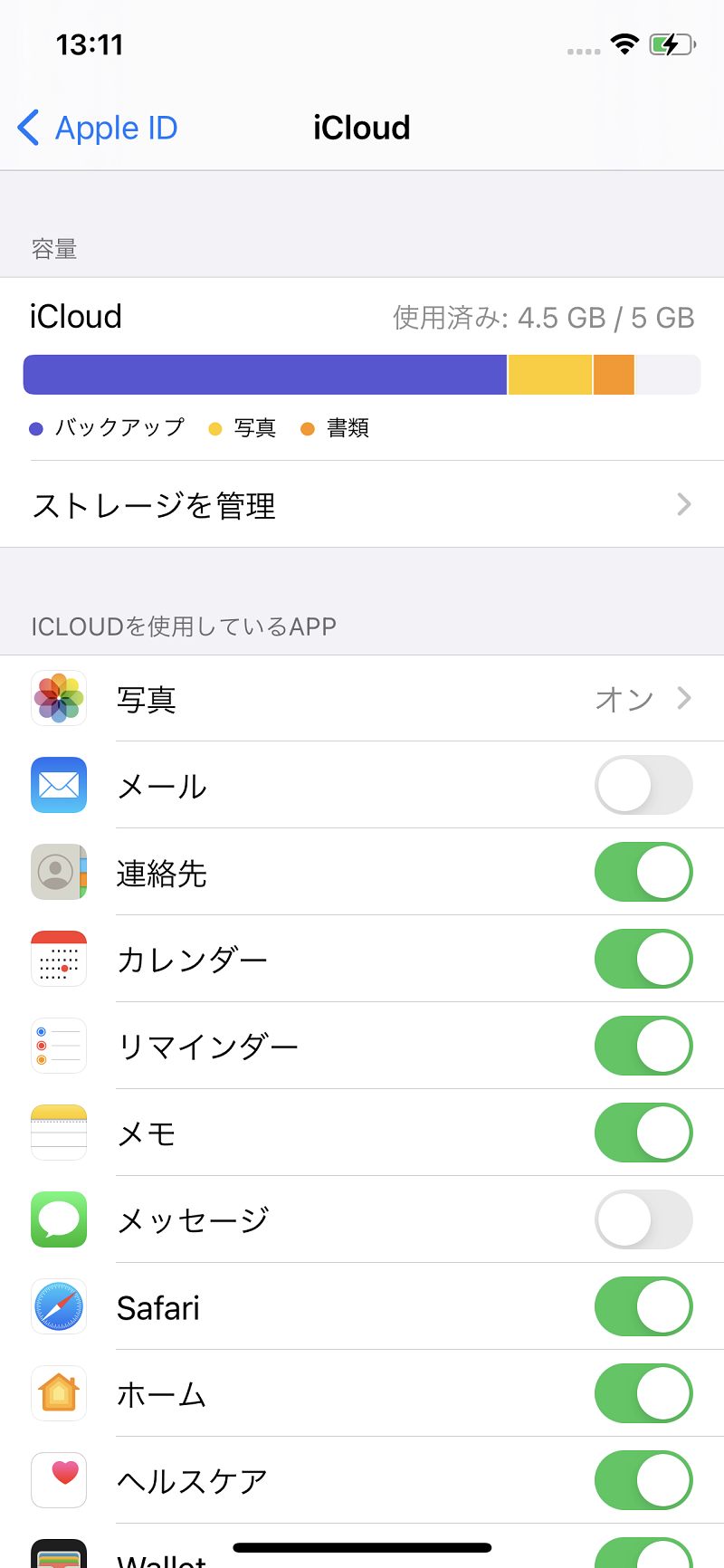Toggle ホーム iCloud switch off

643,1393
